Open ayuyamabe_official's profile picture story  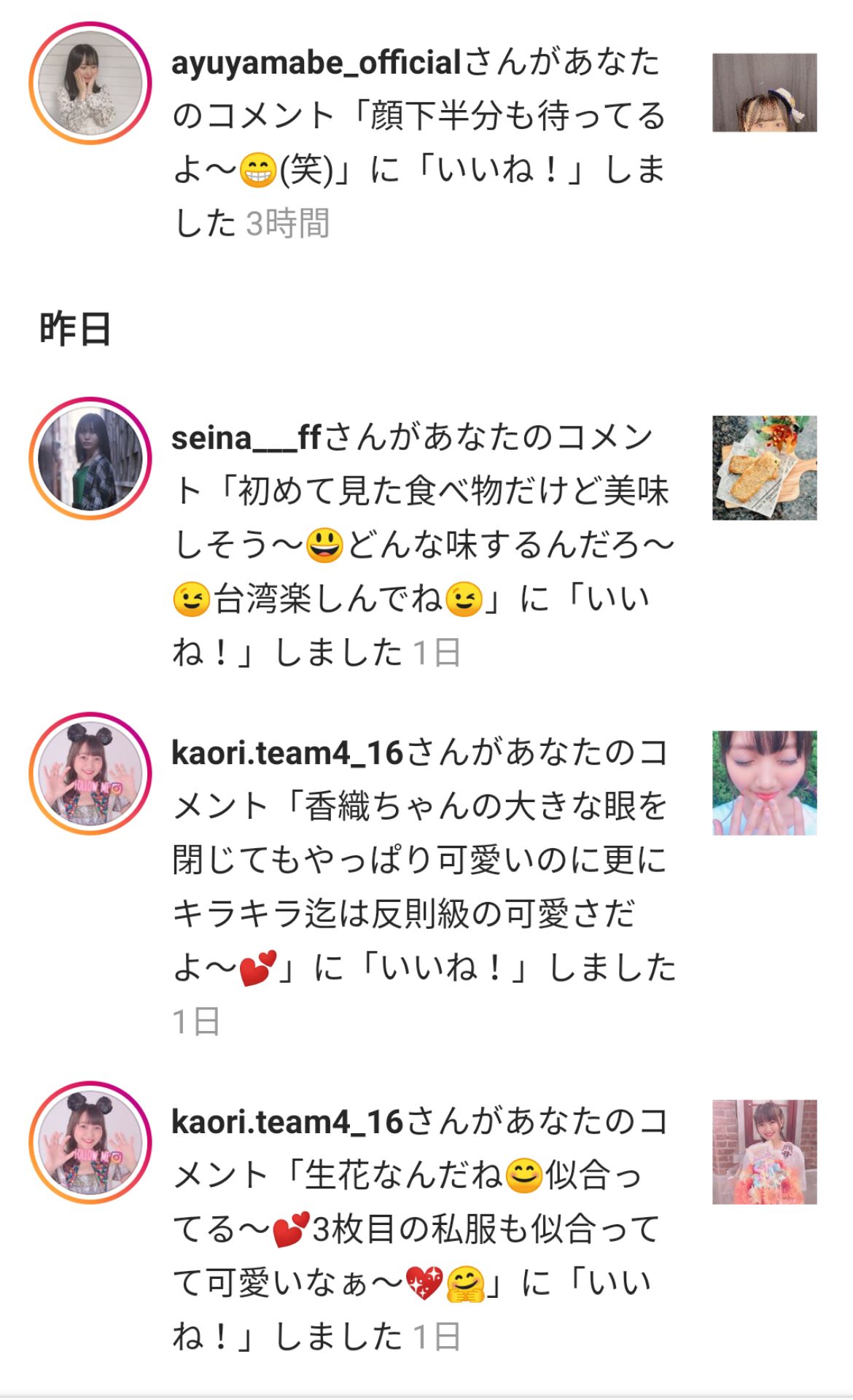(90, 83)
